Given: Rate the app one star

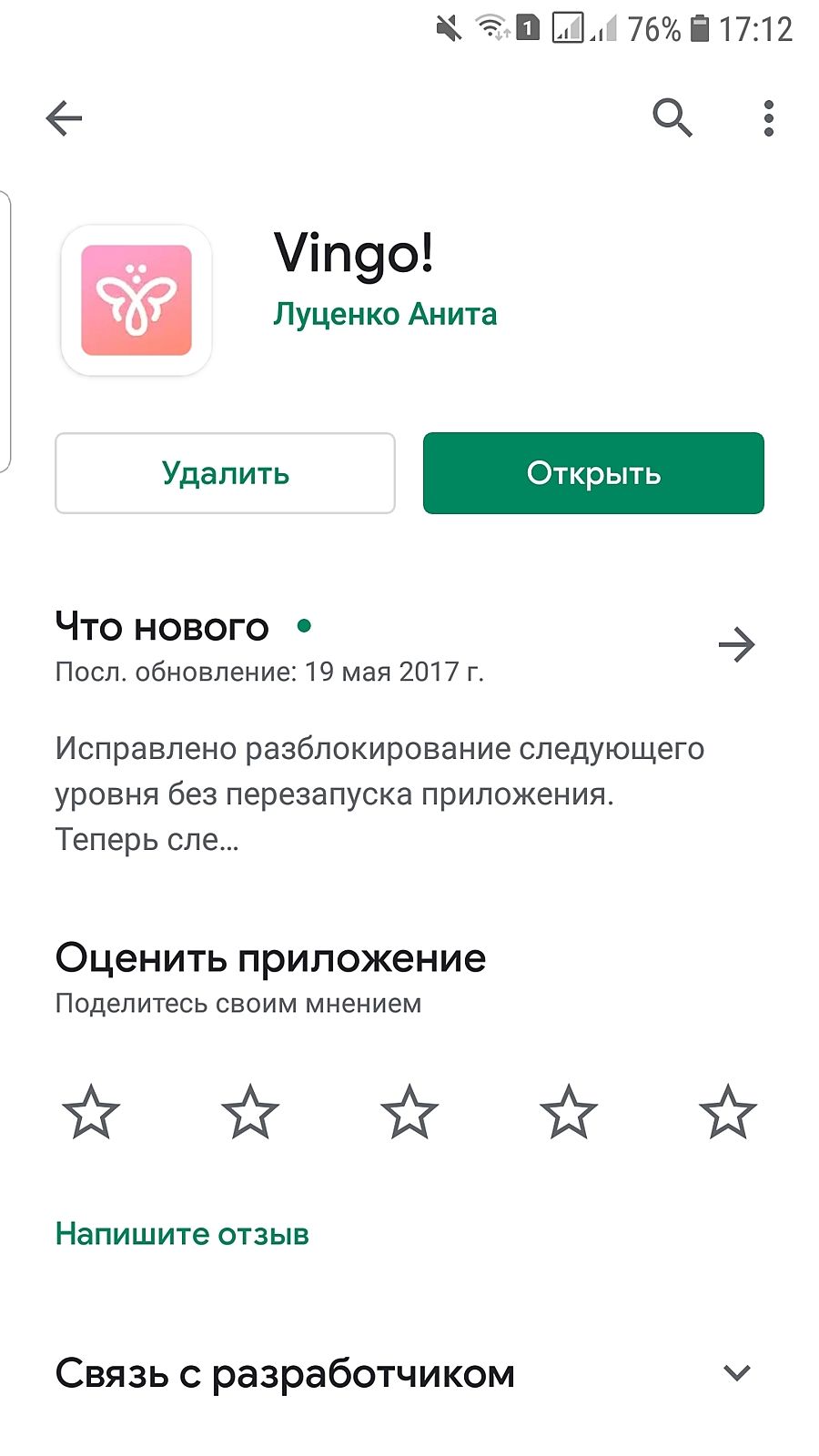Looking at the screenshot, I should pyautogui.click(x=91, y=1111).
